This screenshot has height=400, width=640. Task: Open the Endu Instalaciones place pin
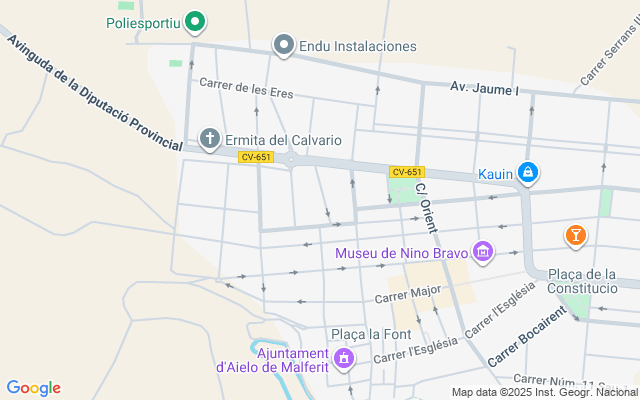284,46
